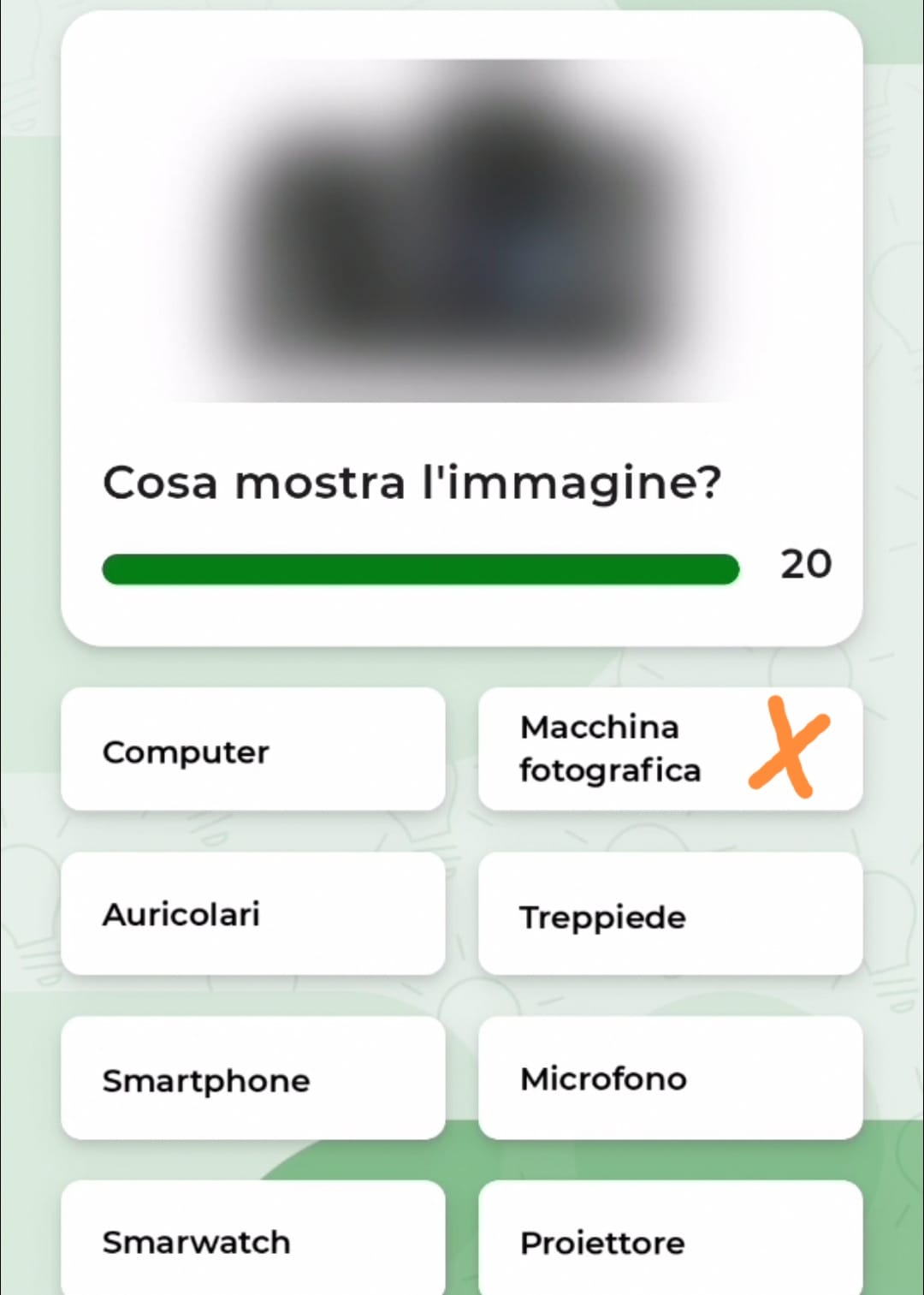The image size is (924, 1295).
Task: Pick the Auricolari option
Action: tap(252, 914)
